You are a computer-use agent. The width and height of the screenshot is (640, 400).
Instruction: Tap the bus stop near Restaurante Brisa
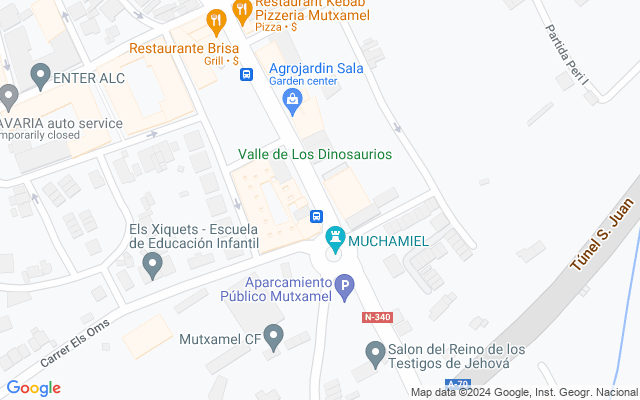pos(247,74)
